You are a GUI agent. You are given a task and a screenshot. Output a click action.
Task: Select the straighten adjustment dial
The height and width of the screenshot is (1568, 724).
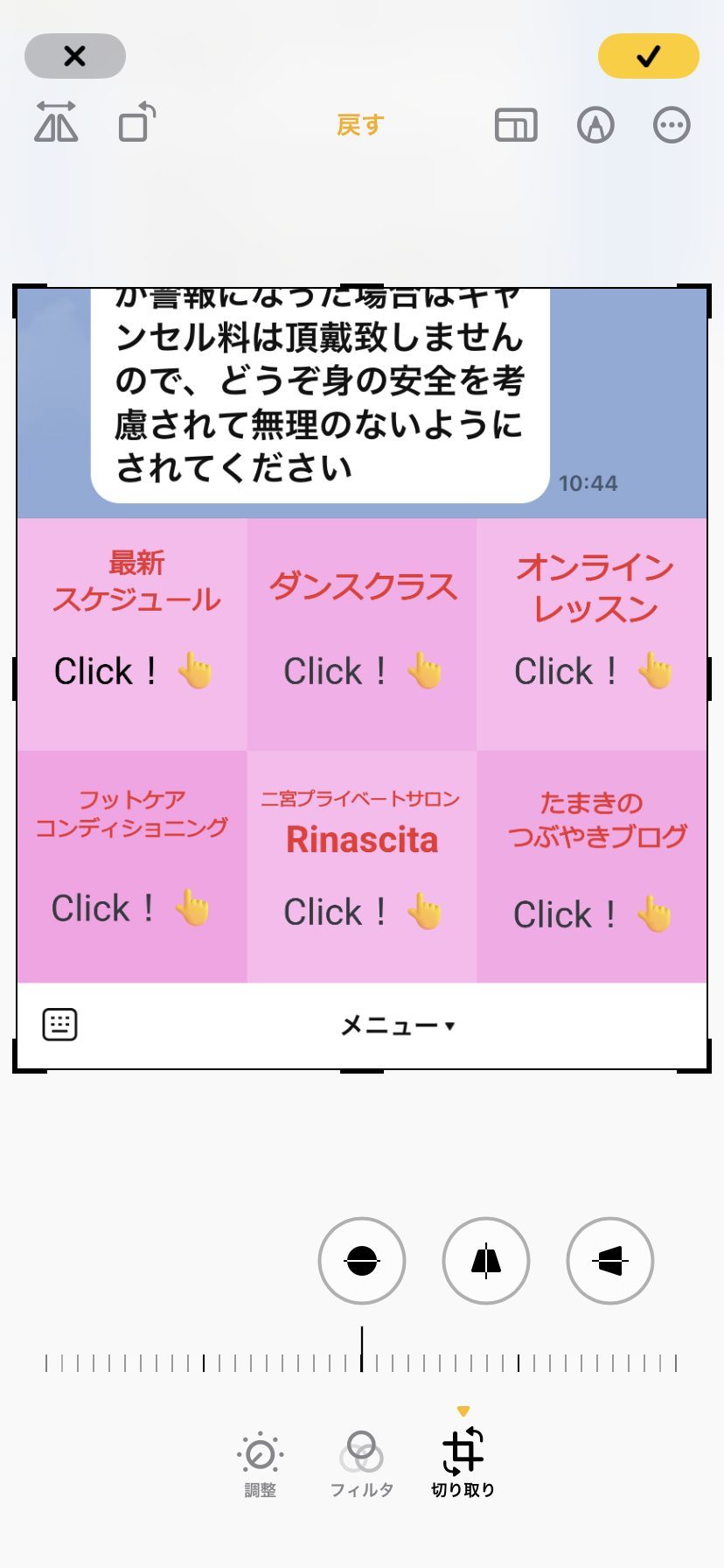click(362, 1261)
